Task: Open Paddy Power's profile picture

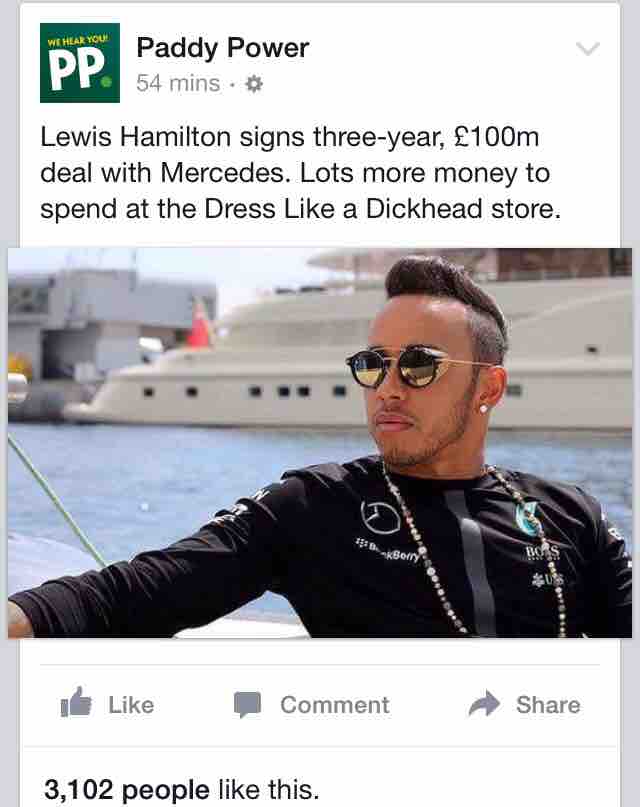Action: pos(80,63)
